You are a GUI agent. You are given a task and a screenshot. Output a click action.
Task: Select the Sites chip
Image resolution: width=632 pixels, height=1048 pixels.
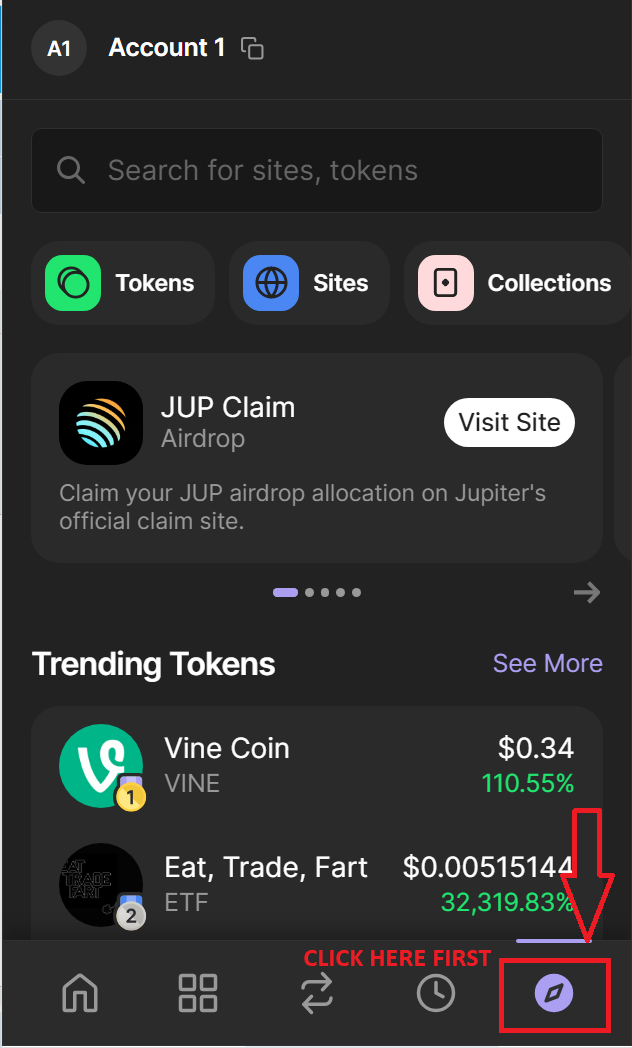point(309,283)
